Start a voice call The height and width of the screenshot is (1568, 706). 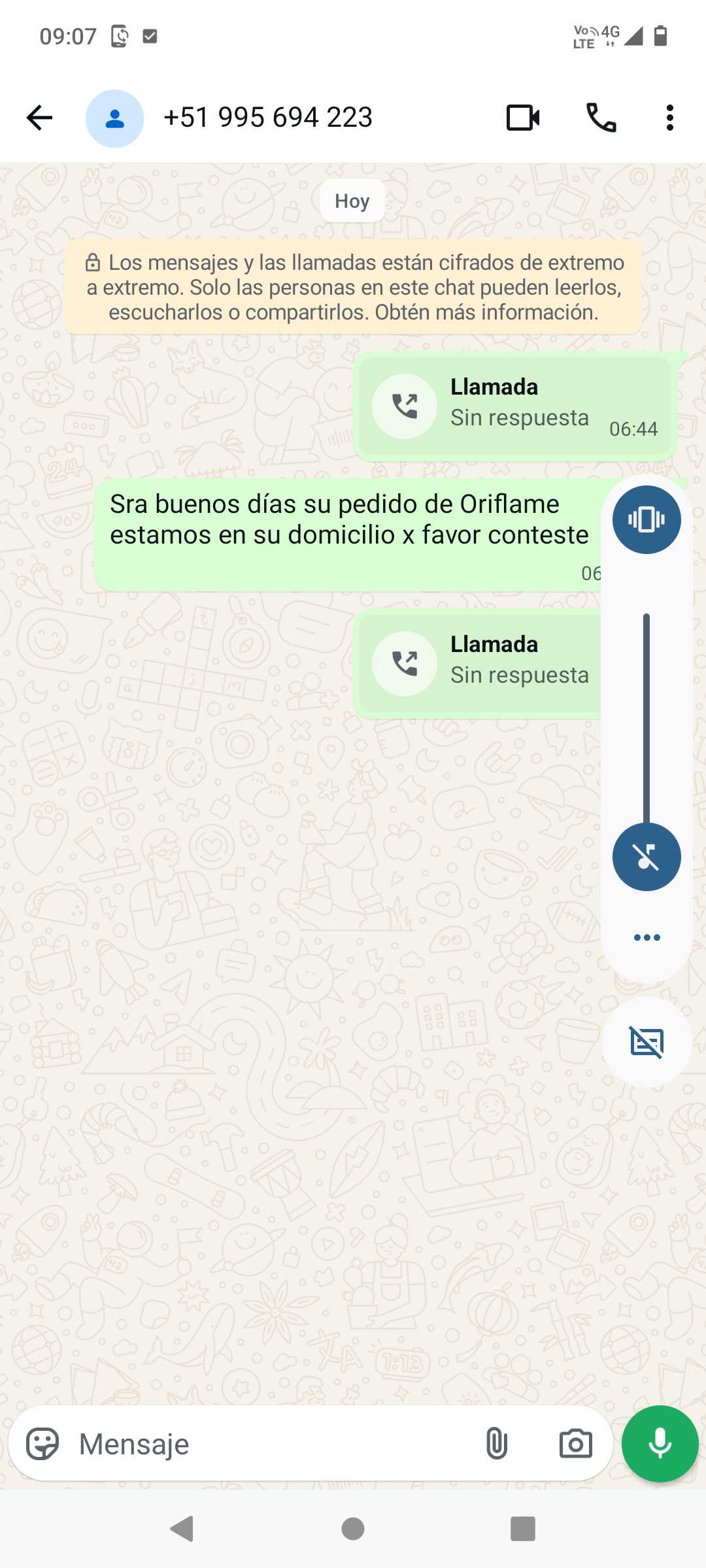601,118
